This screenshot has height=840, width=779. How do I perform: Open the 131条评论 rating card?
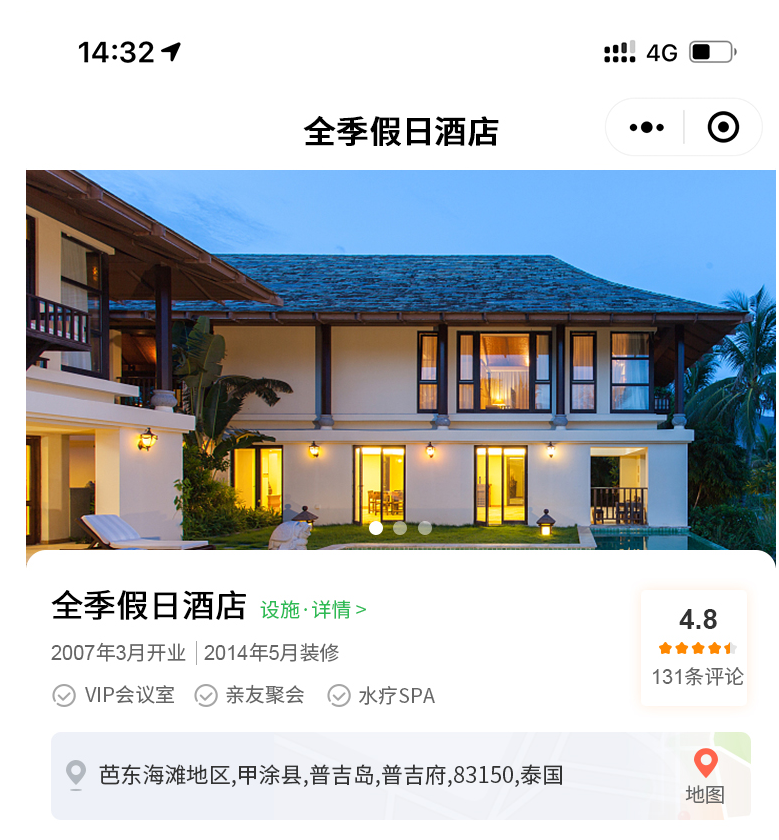tap(697, 648)
